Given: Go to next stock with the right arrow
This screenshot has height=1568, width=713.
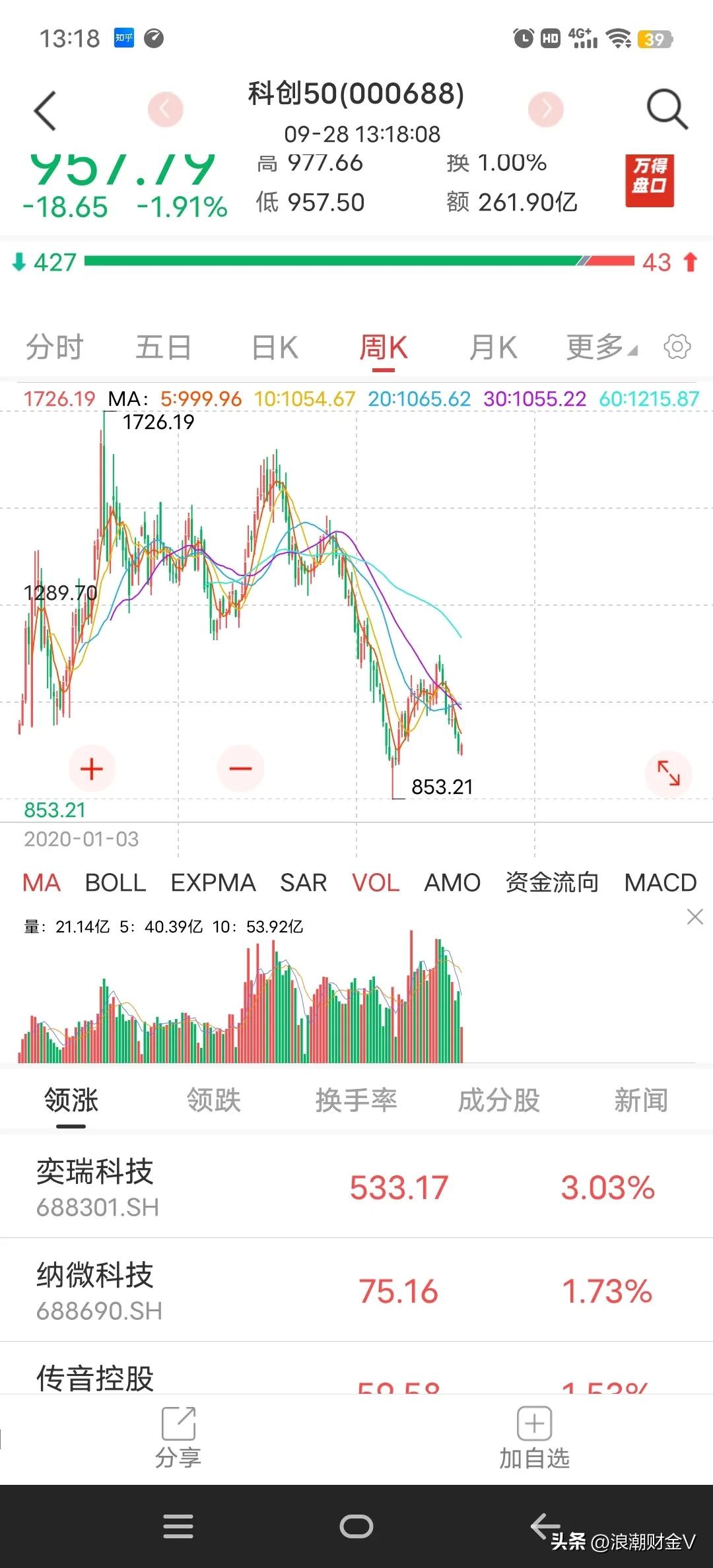Looking at the screenshot, I should coord(545,110).
